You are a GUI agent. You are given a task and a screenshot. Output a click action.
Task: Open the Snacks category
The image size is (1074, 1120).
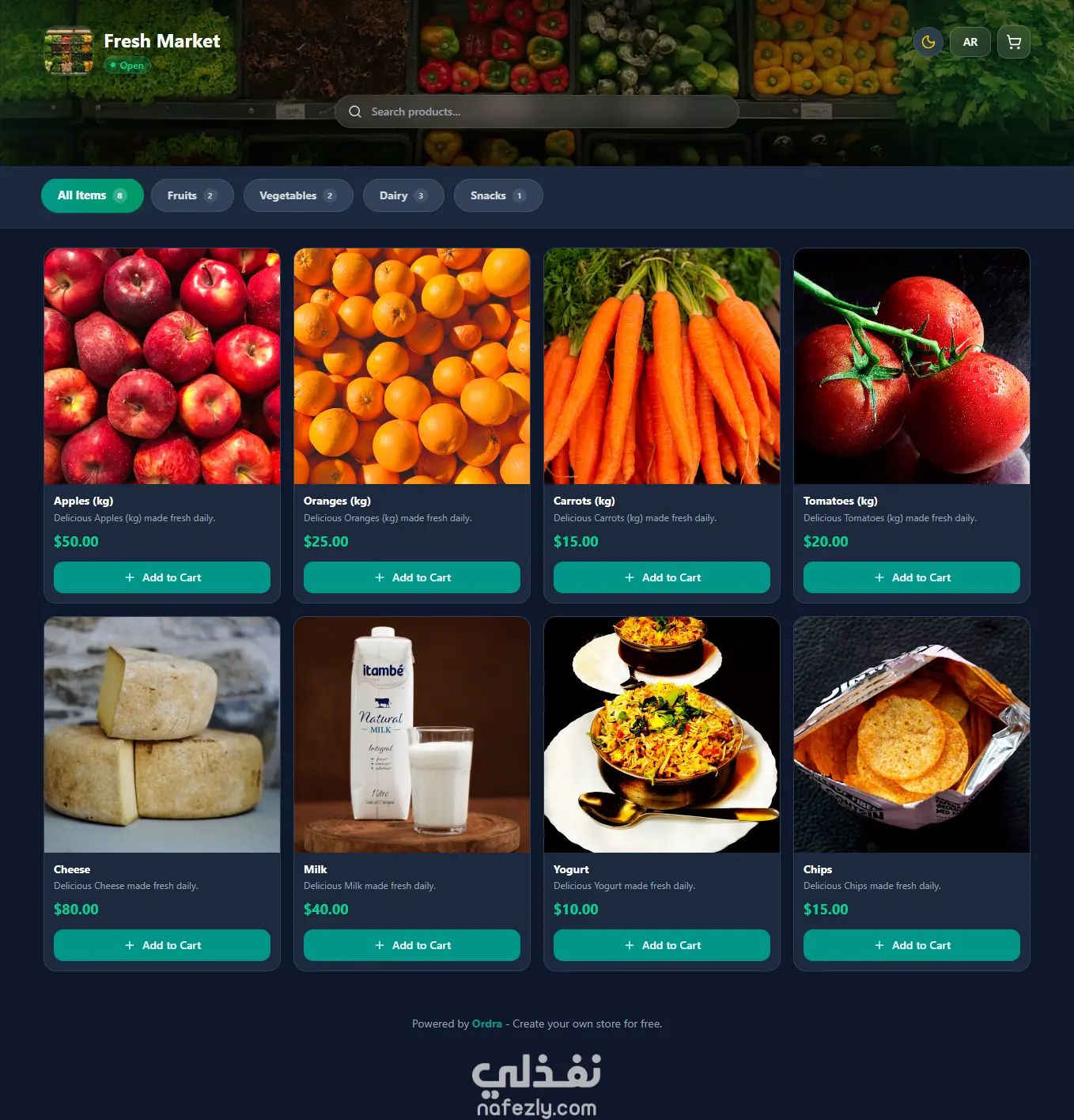click(x=497, y=195)
